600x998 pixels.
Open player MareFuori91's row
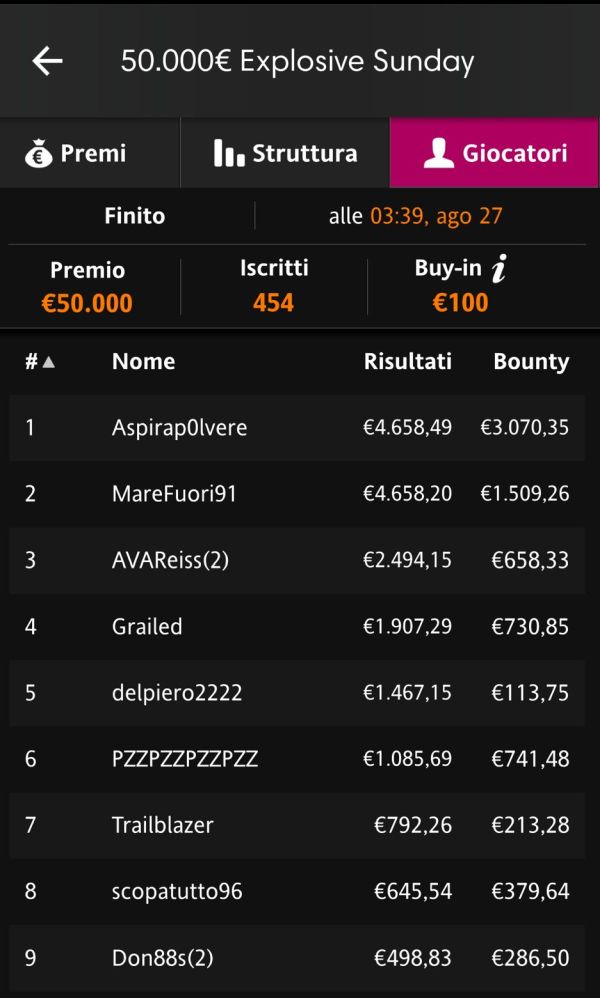click(x=297, y=494)
